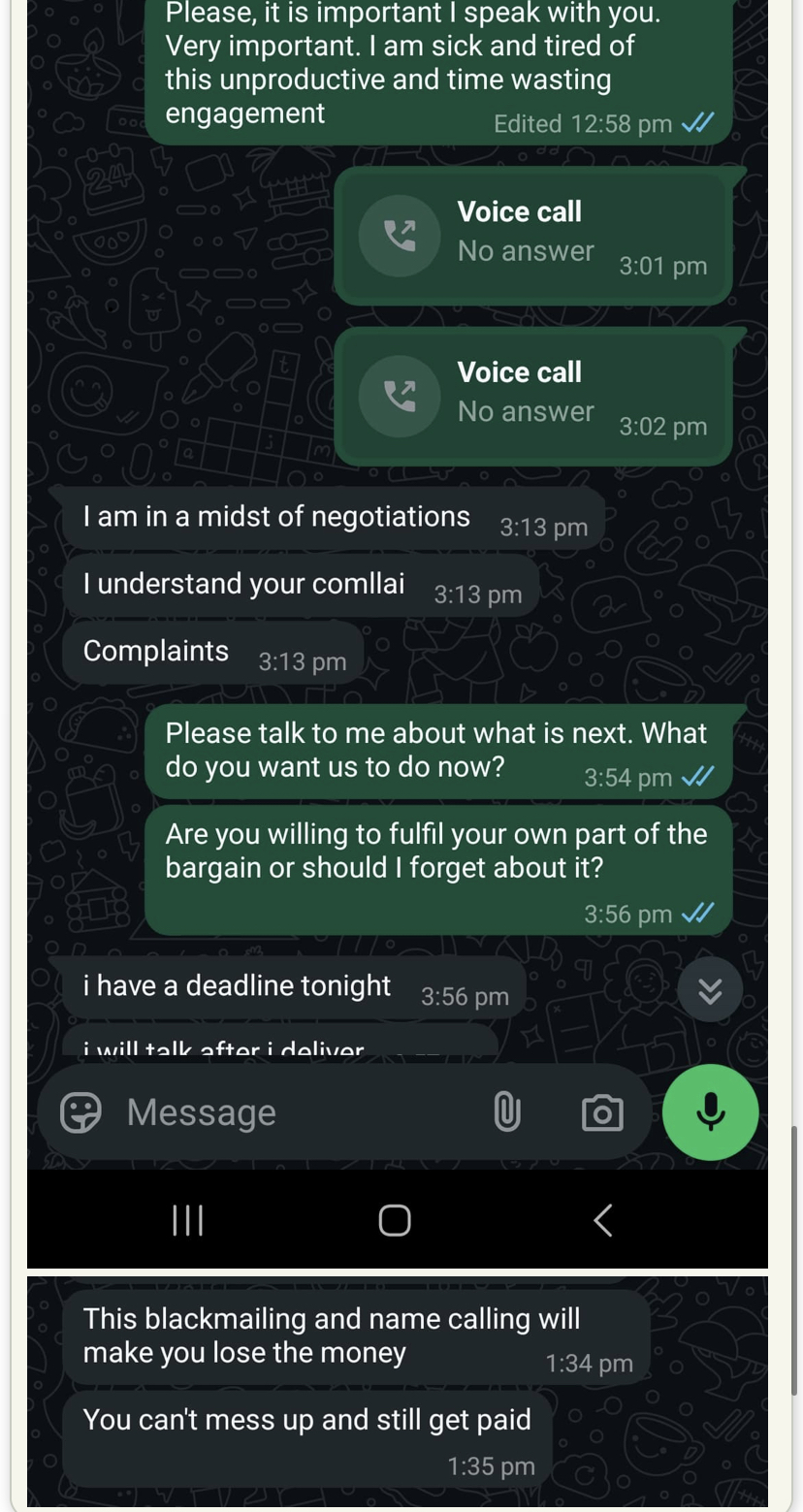Jump to latest messages with down arrows
803x1512 pixels.
(x=710, y=990)
